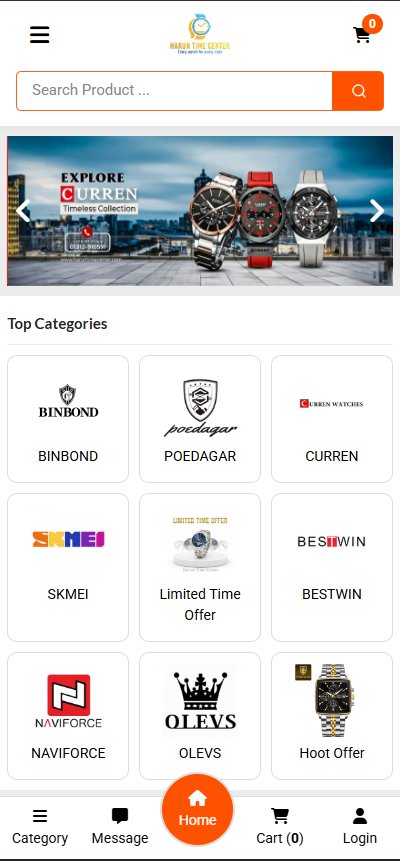Open the NAVIFORCE category

[68, 716]
